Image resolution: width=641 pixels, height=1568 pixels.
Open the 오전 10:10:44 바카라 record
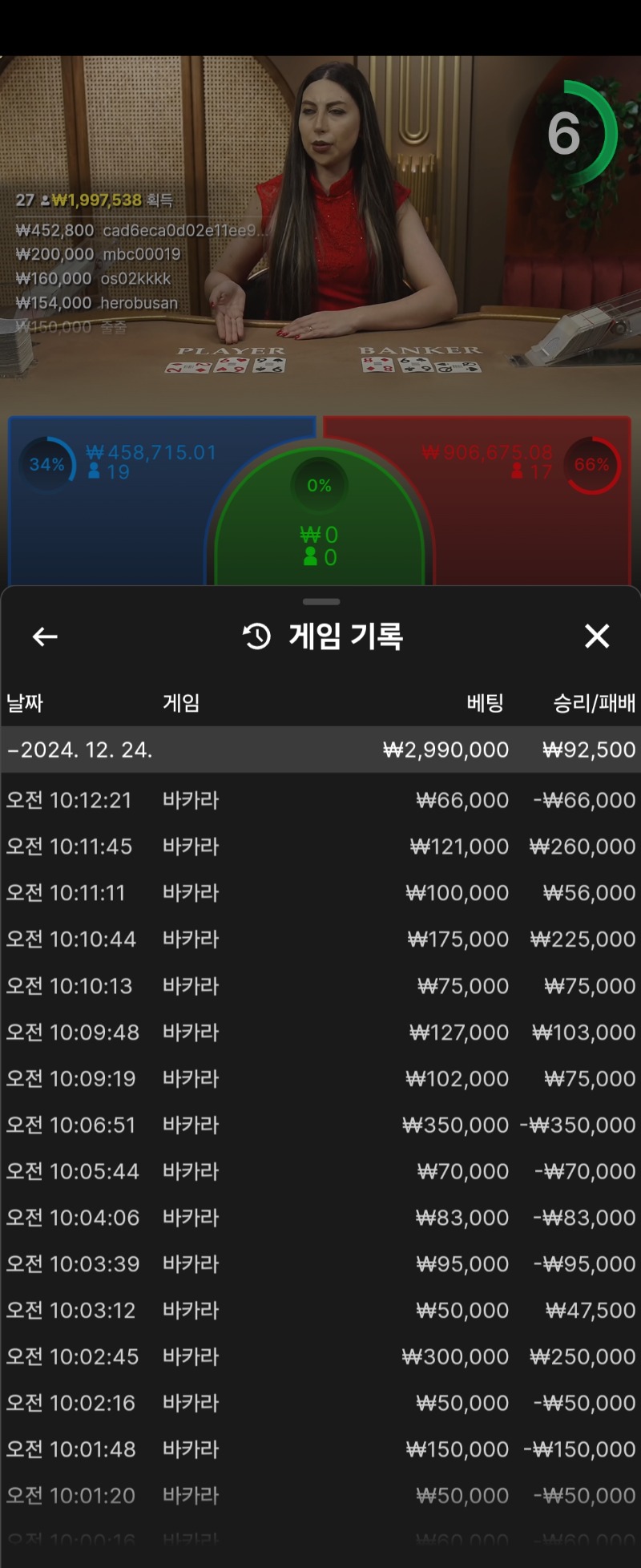(320, 939)
